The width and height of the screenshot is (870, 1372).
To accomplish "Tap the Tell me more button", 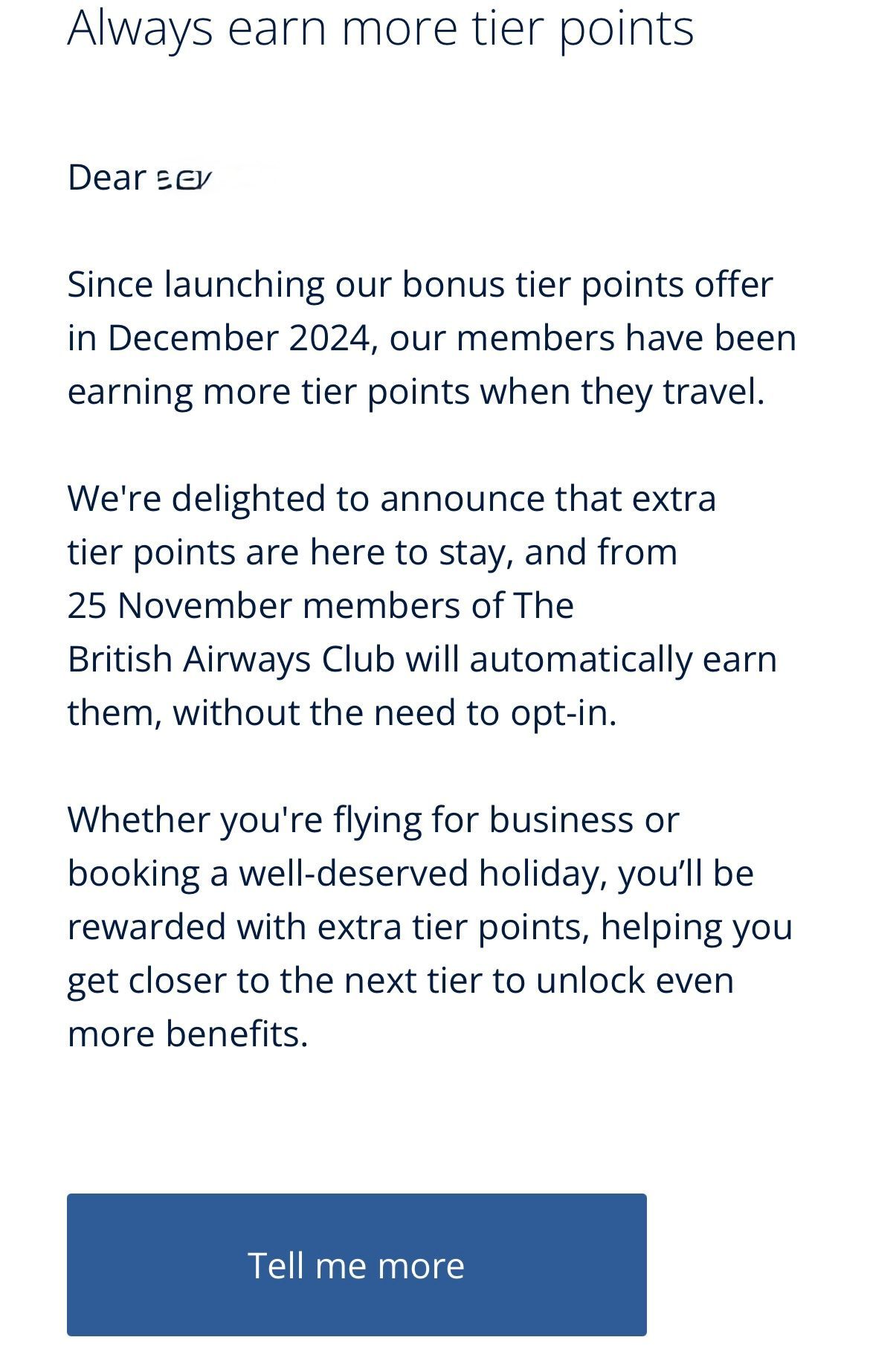I will coord(356,1264).
